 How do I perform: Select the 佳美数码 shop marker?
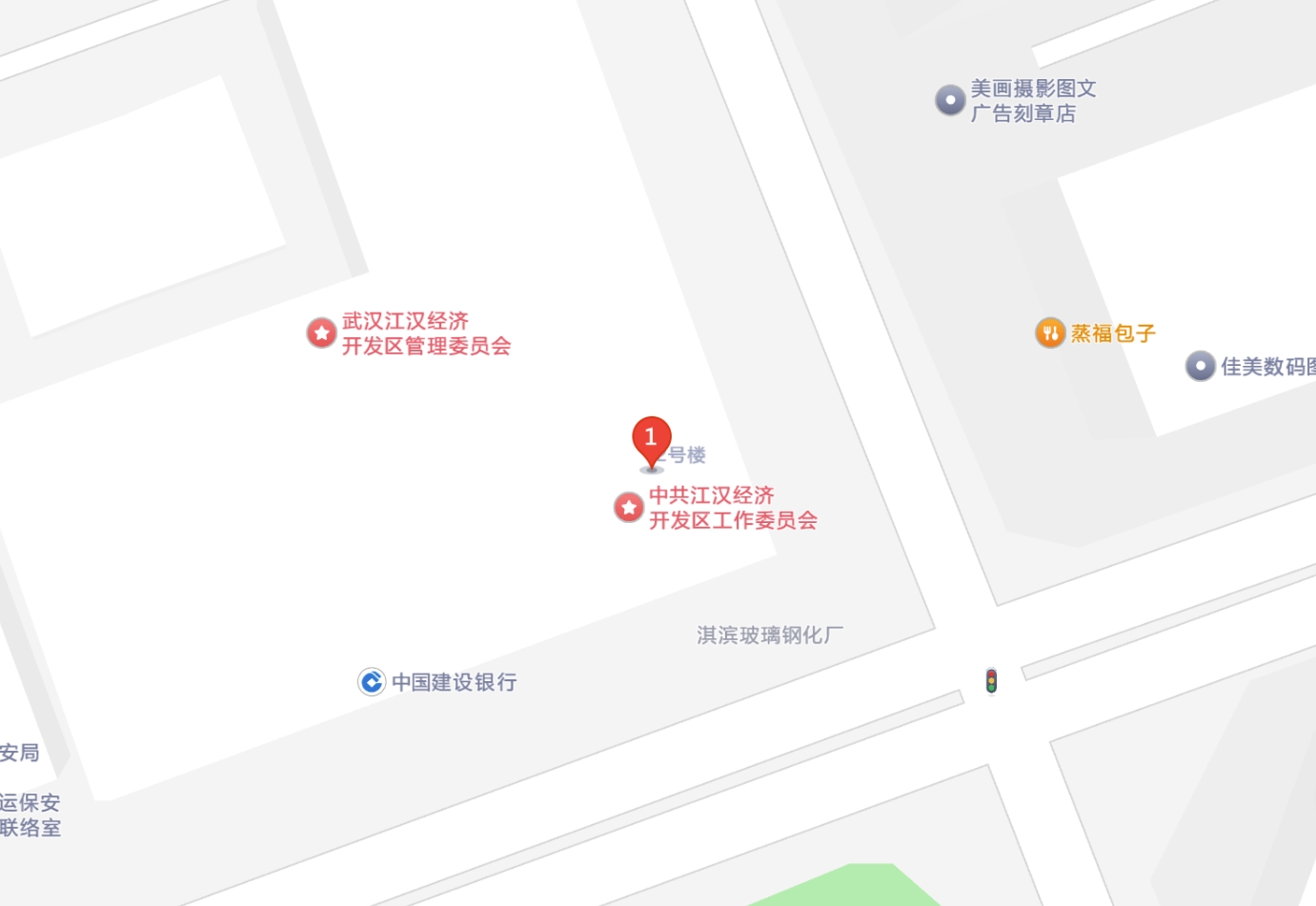pos(1201,366)
